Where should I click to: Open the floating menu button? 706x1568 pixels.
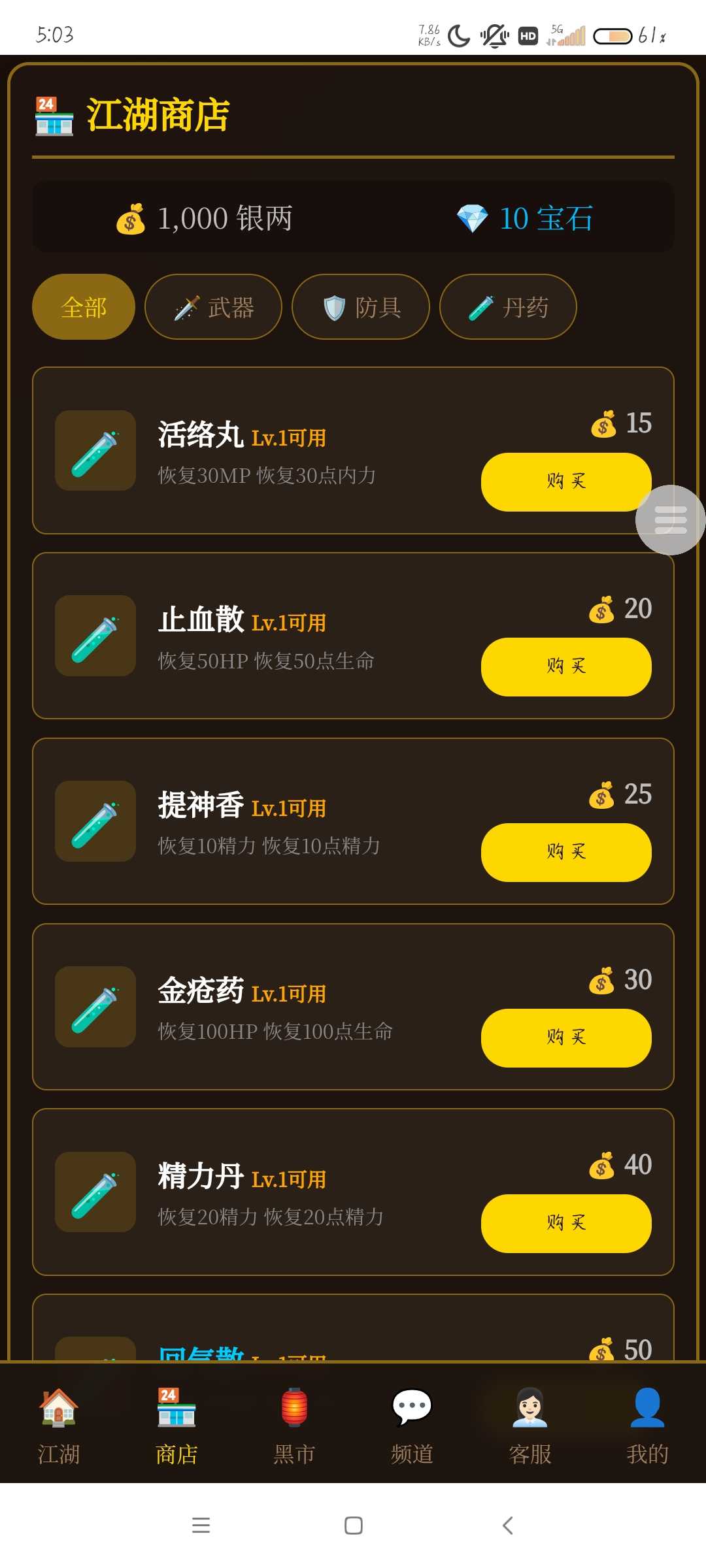(670, 520)
